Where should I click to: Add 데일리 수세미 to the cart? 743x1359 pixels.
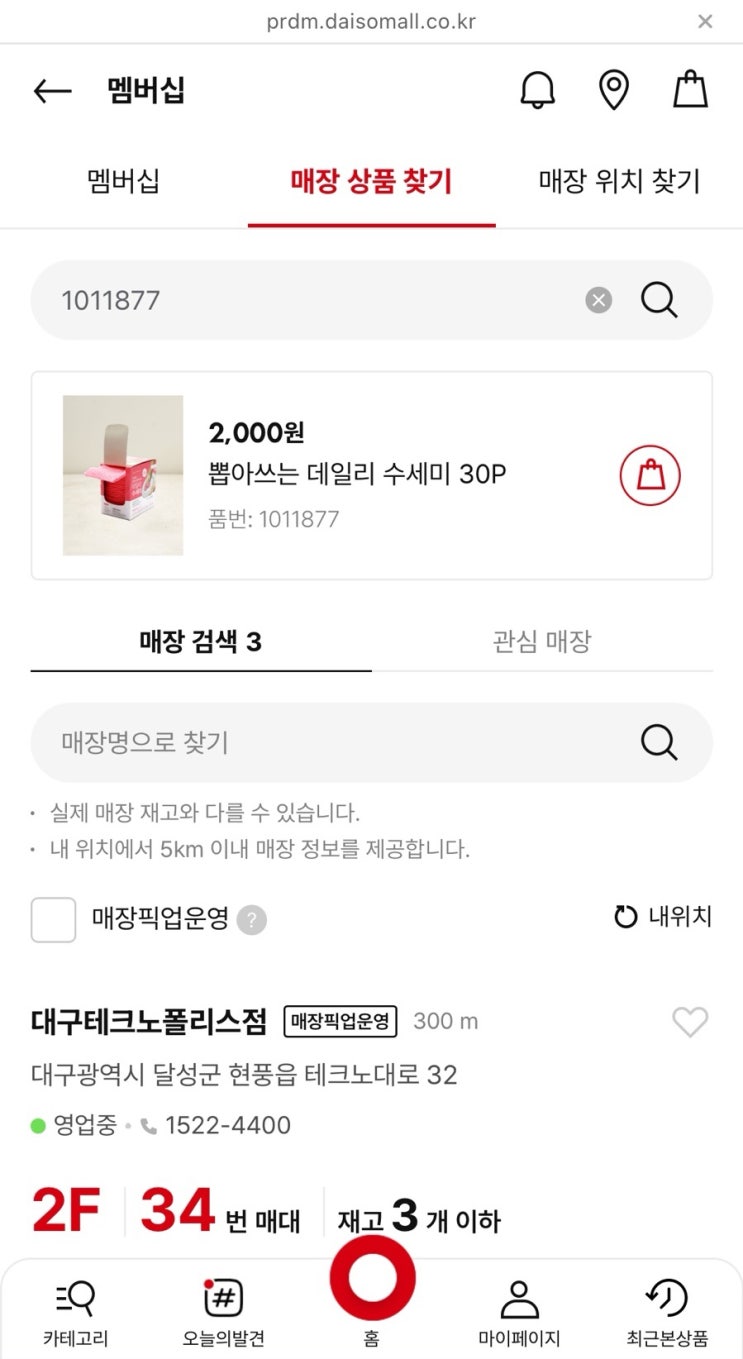650,475
